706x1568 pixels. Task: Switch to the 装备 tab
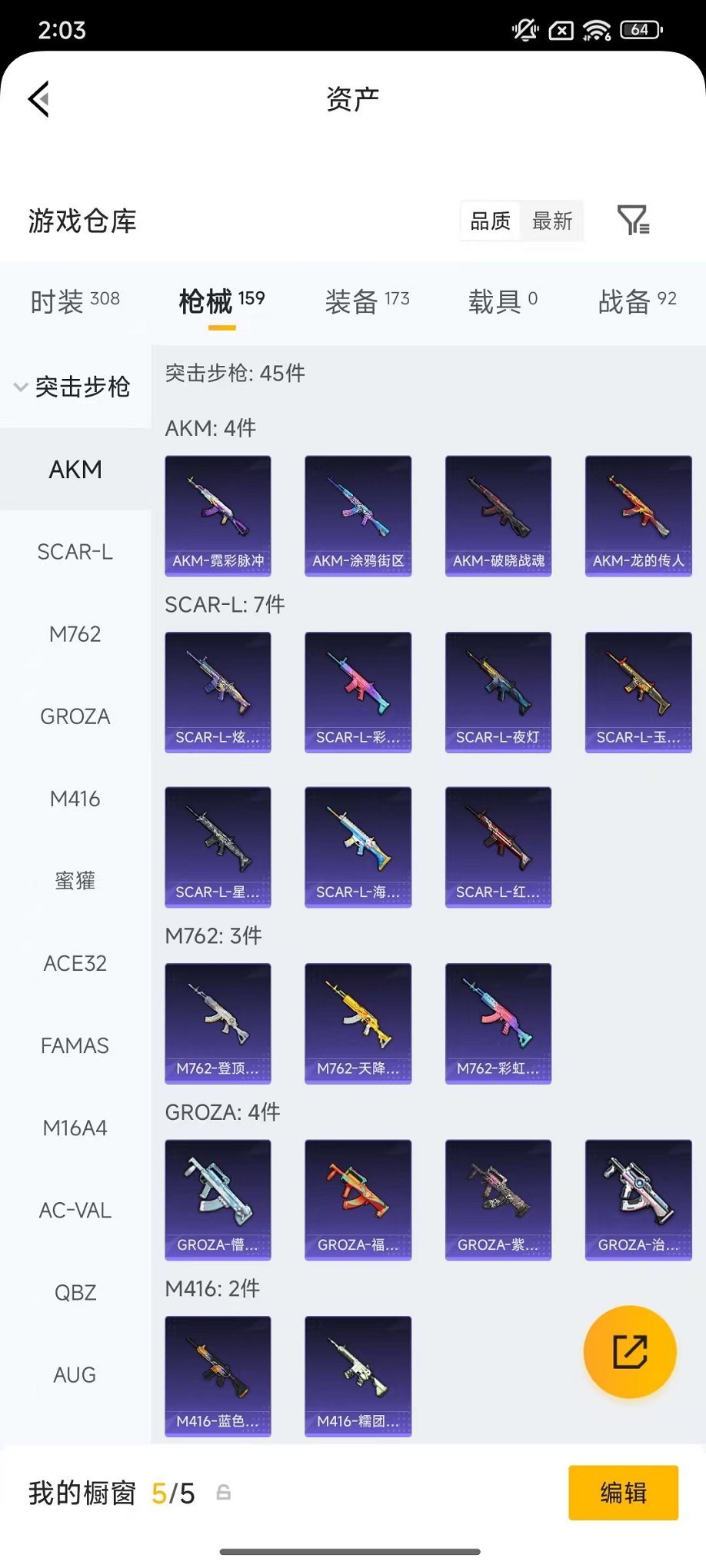pos(367,301)
